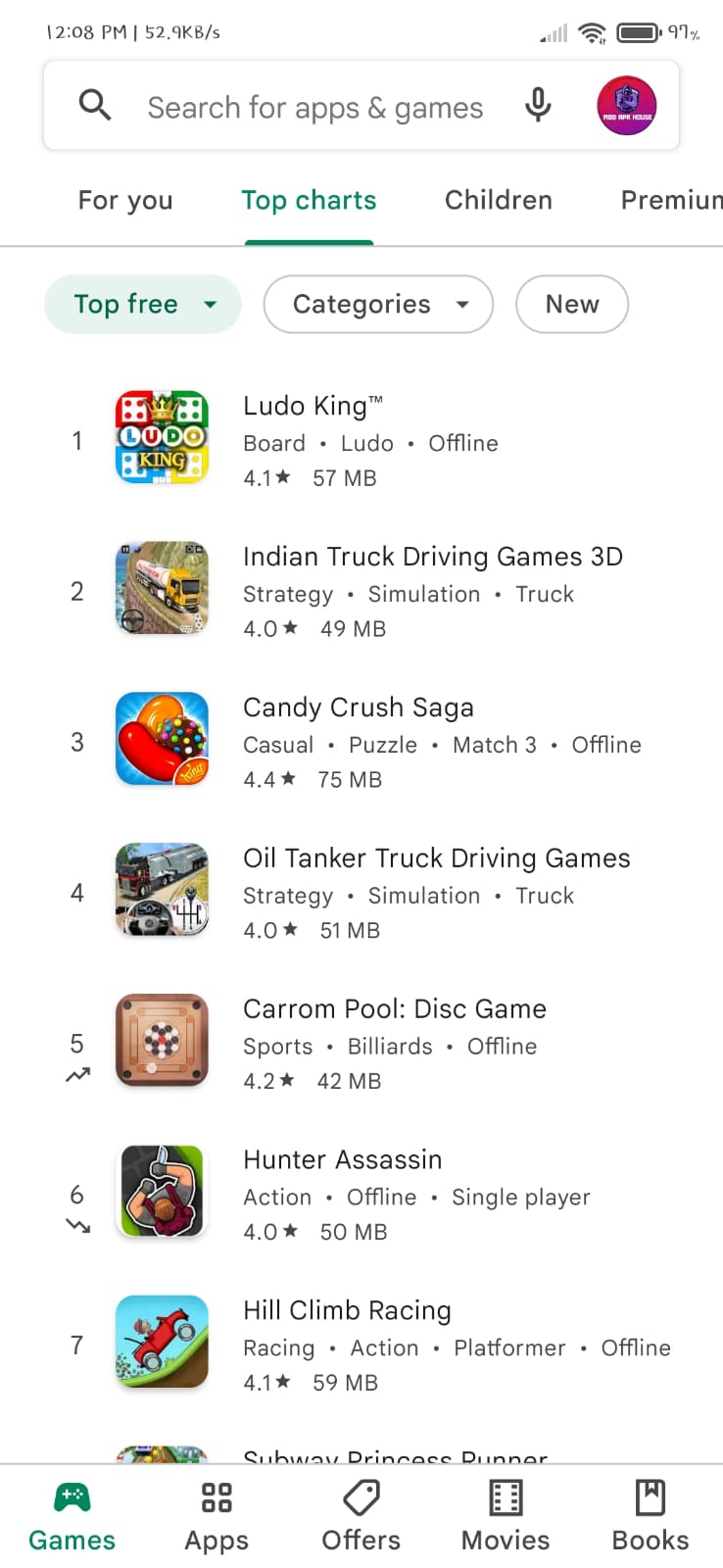Open account profile avatar in search bar
This screenshot has width=723, height=1568.
point(624,104)
